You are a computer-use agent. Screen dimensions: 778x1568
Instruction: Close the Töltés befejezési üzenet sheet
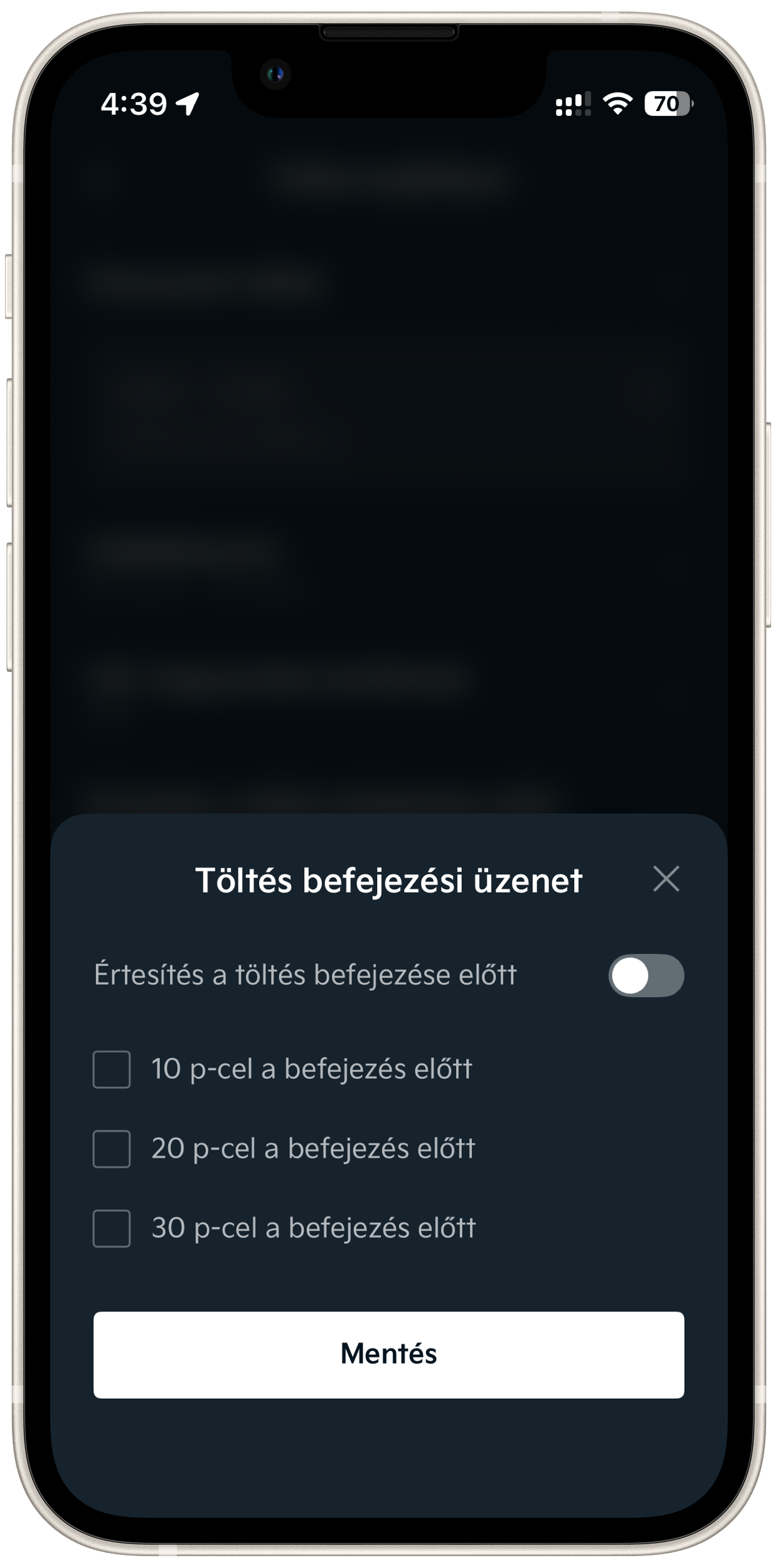pos(666,879)
